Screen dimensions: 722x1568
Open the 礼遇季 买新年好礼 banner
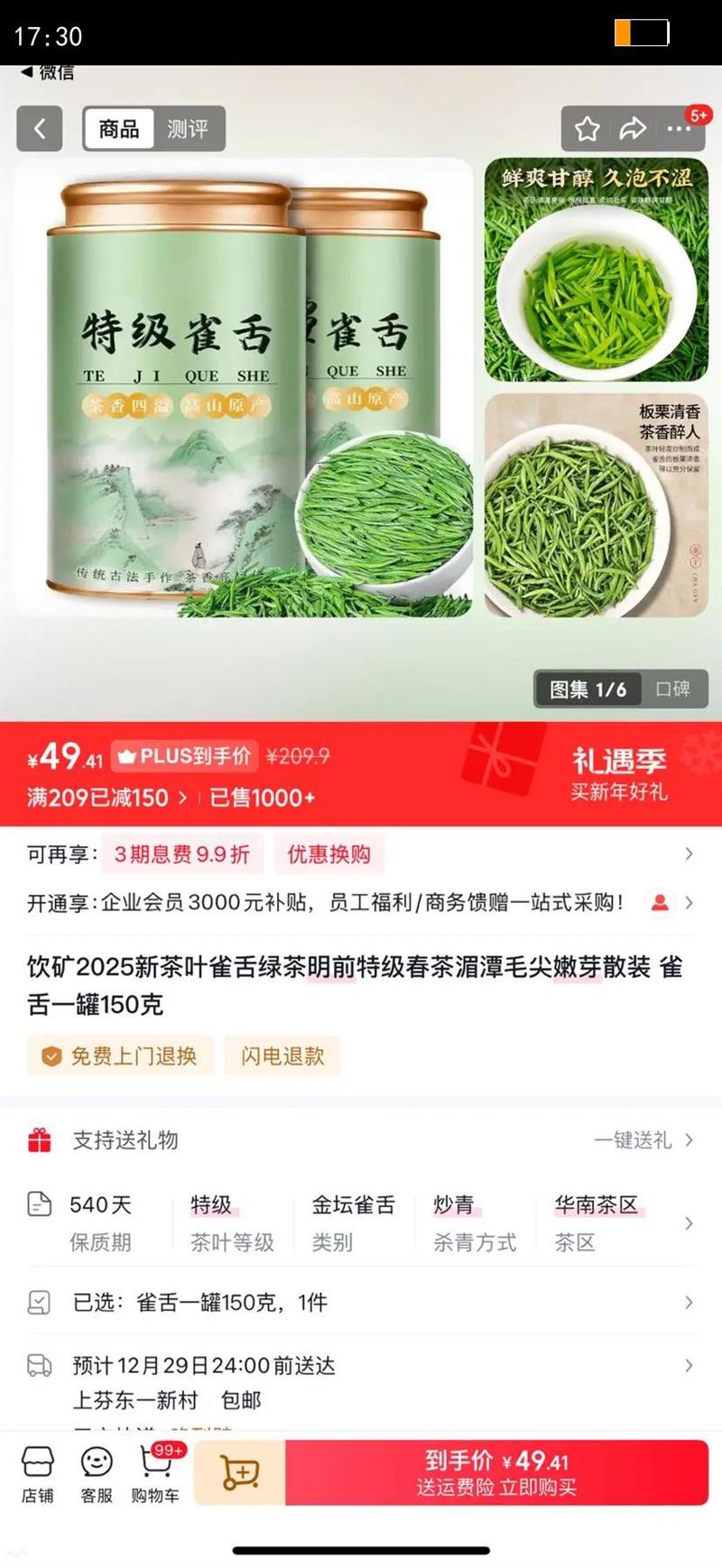point(619,773)
